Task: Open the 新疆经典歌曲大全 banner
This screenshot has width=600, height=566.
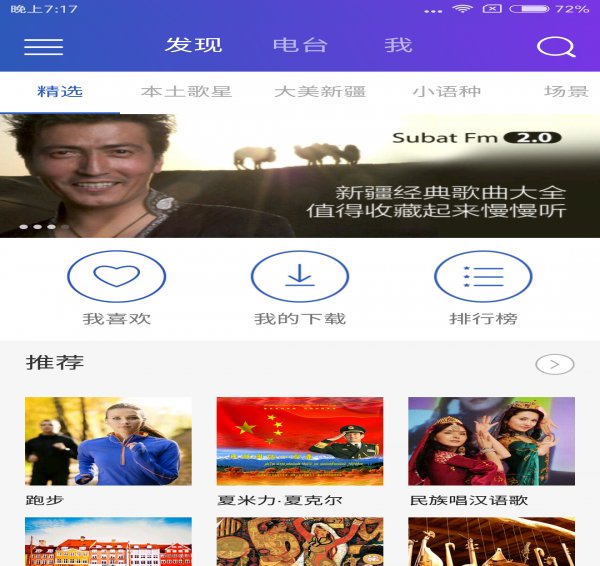Action: pos(300,175)
